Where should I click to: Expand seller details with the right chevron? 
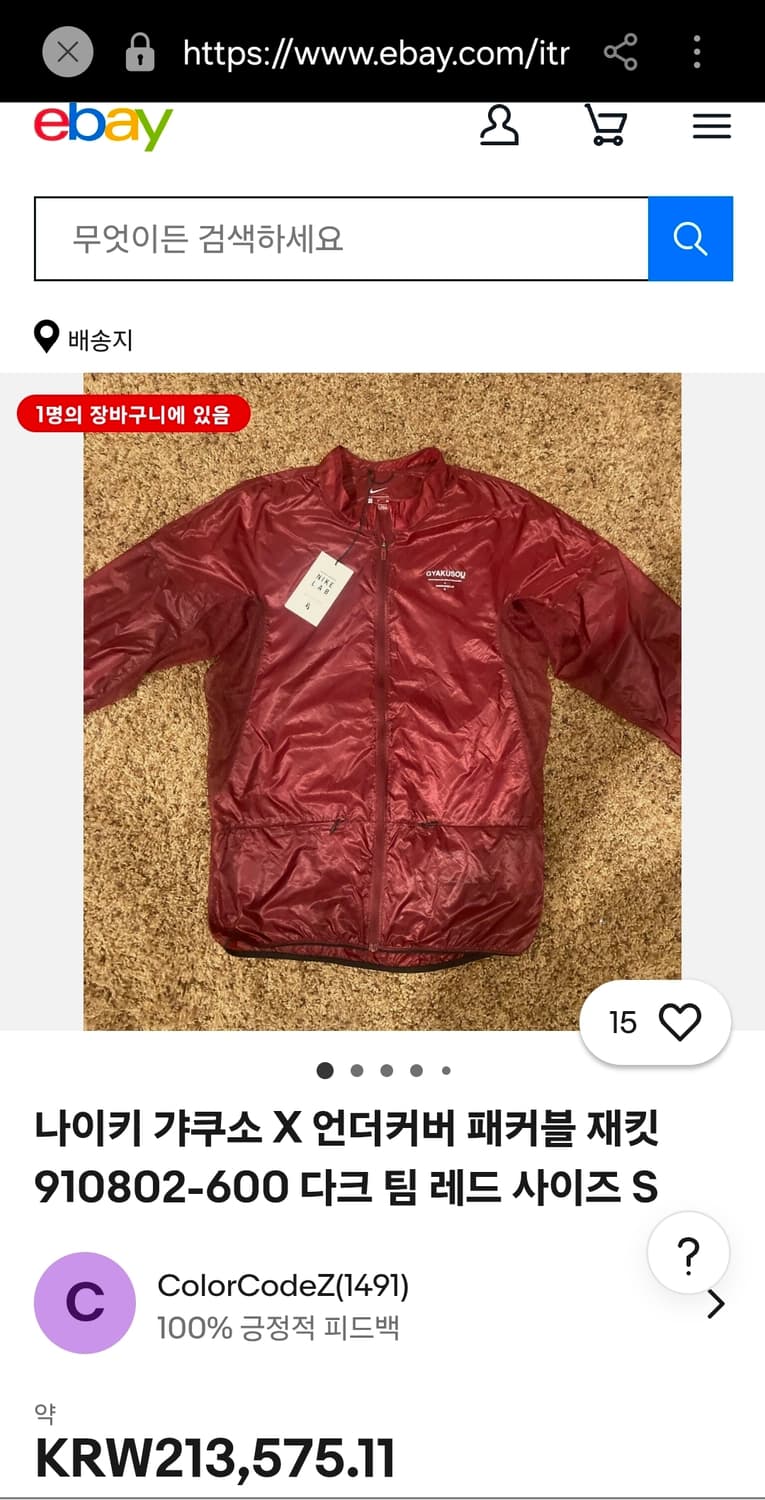pos(718,1304)
